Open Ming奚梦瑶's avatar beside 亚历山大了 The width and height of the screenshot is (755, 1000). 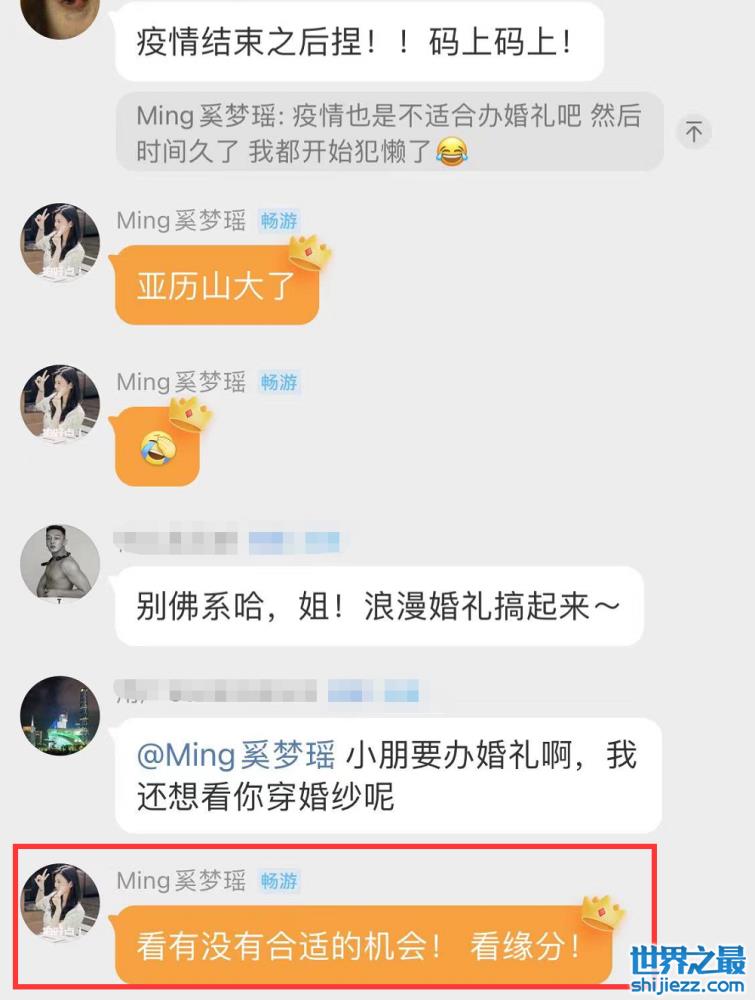[61, 244]
